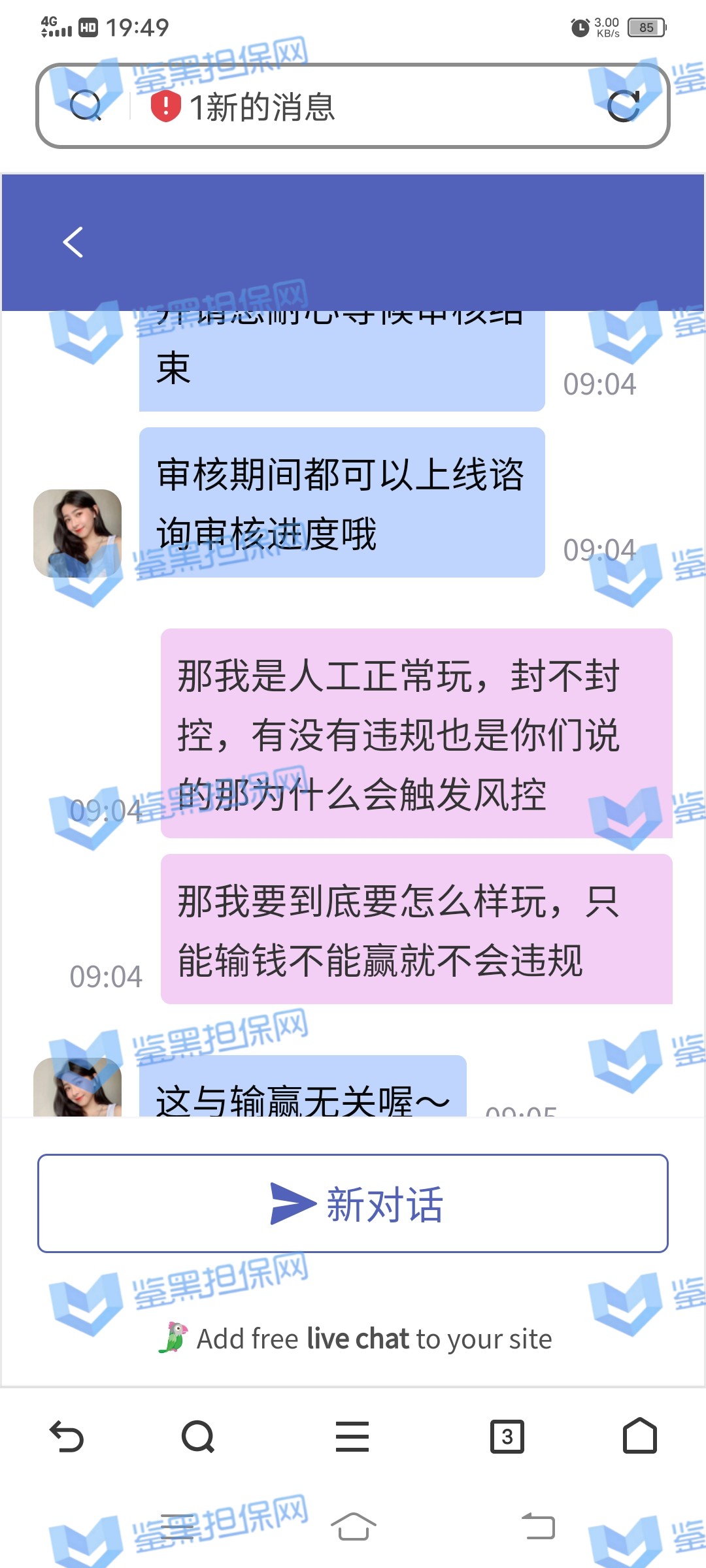
Task: Tap the system back button
Action: coord(538,1527)
